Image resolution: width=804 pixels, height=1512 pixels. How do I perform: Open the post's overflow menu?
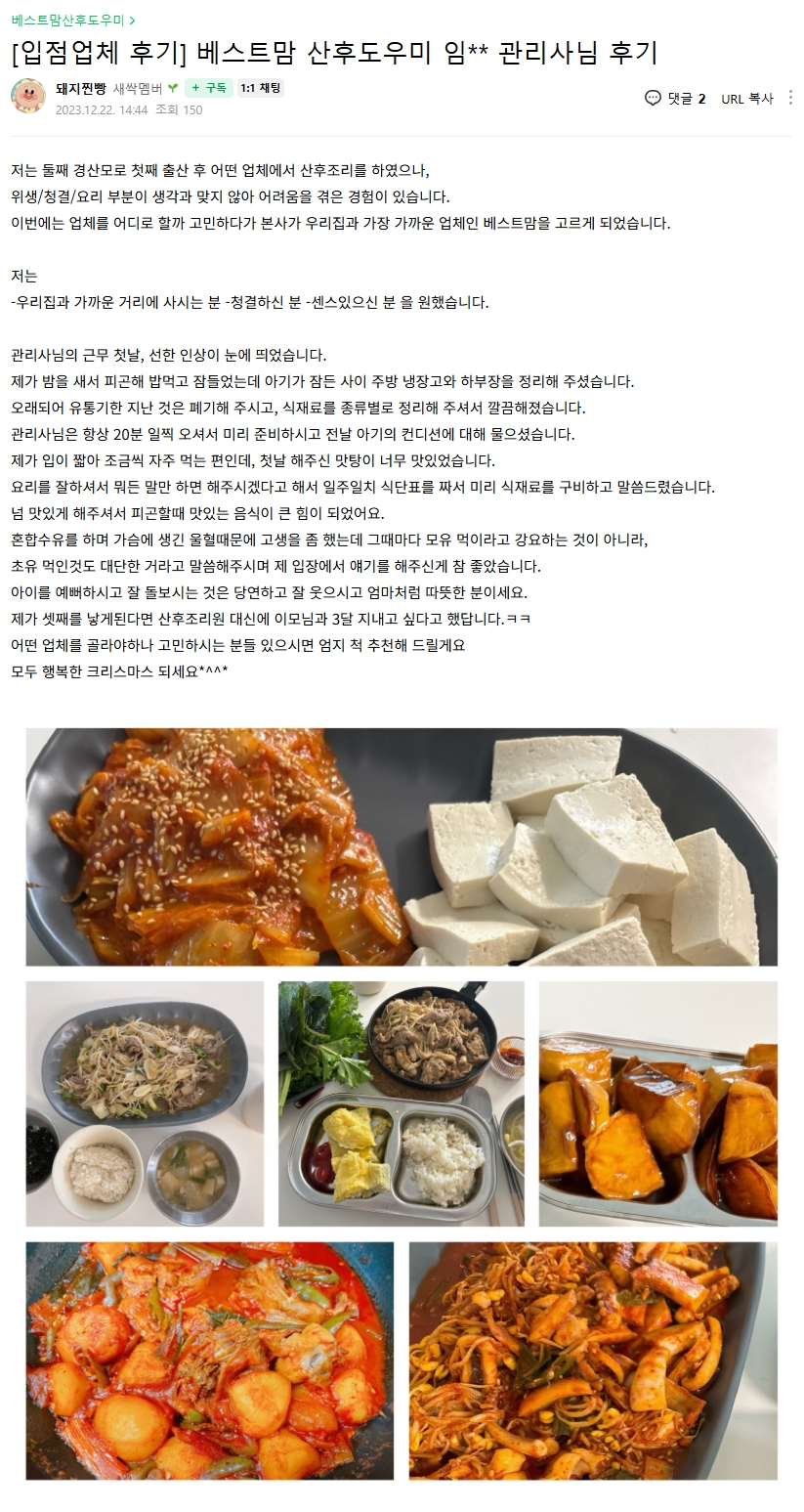790,98
